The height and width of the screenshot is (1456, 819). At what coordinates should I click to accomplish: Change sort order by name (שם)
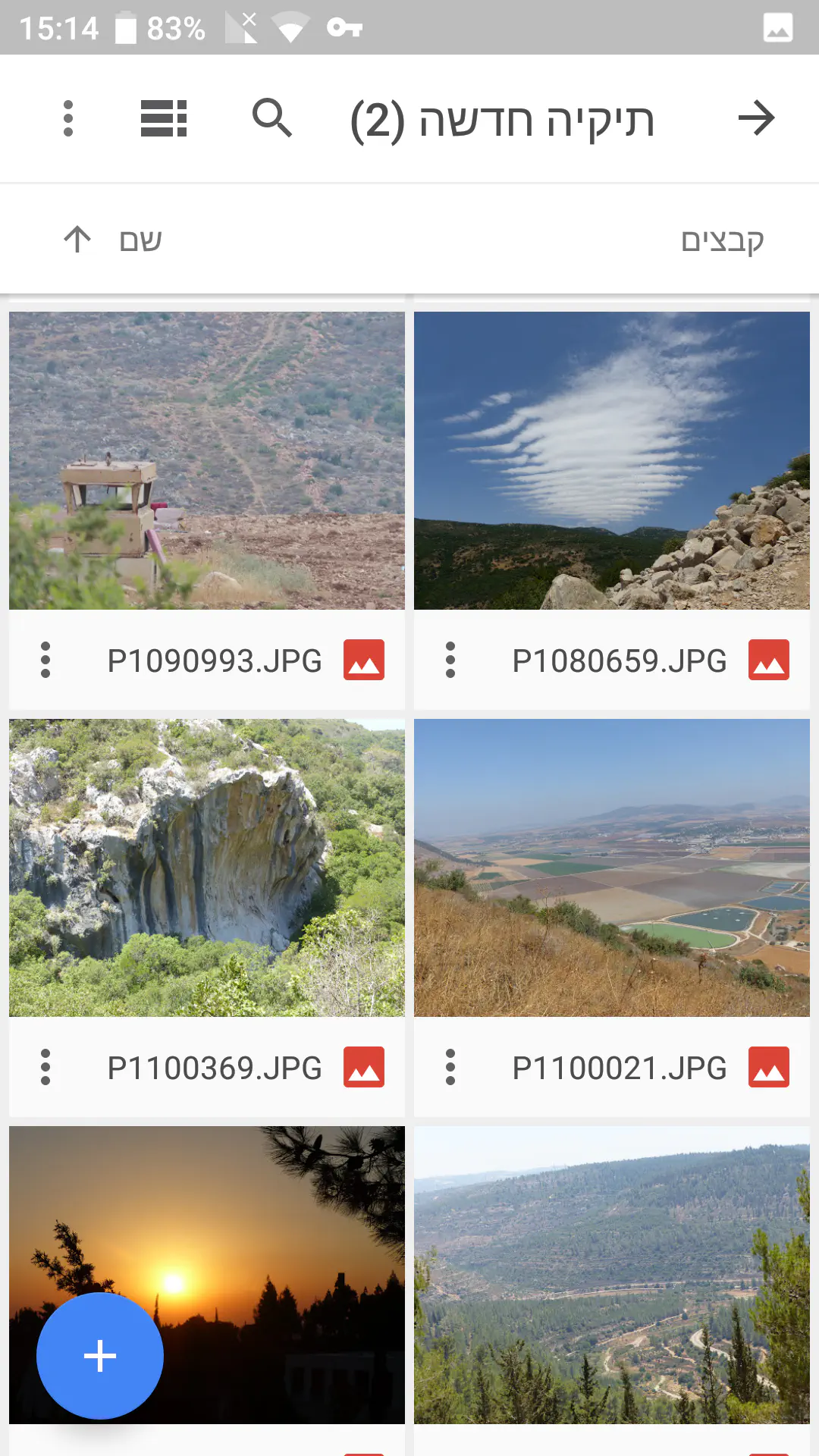(114, 240)
